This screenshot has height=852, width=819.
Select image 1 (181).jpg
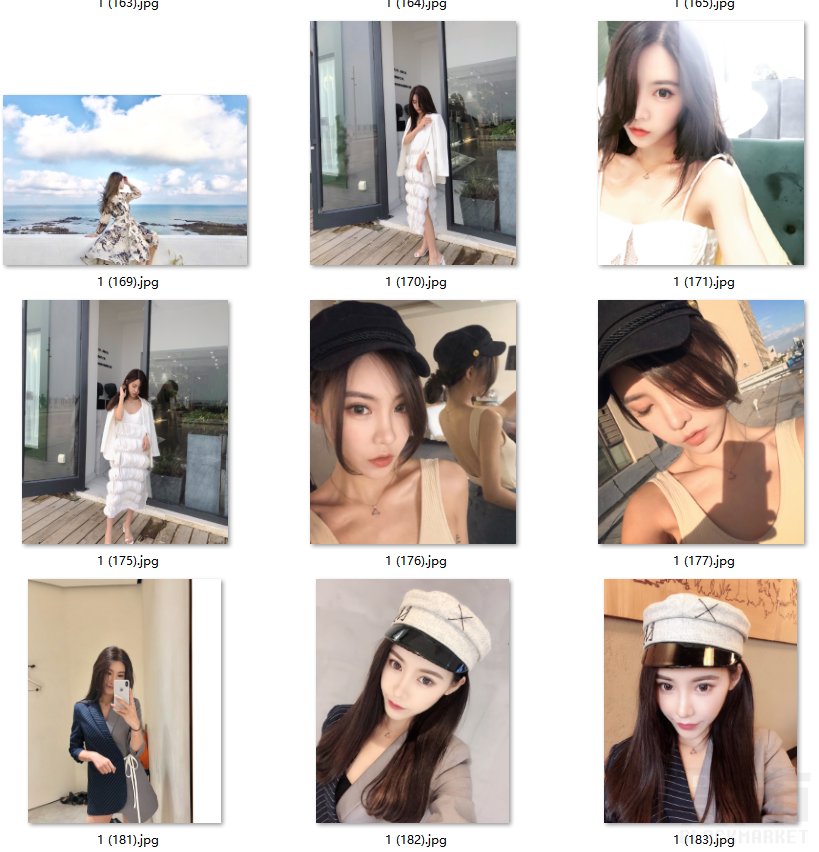tap(125, 701)
